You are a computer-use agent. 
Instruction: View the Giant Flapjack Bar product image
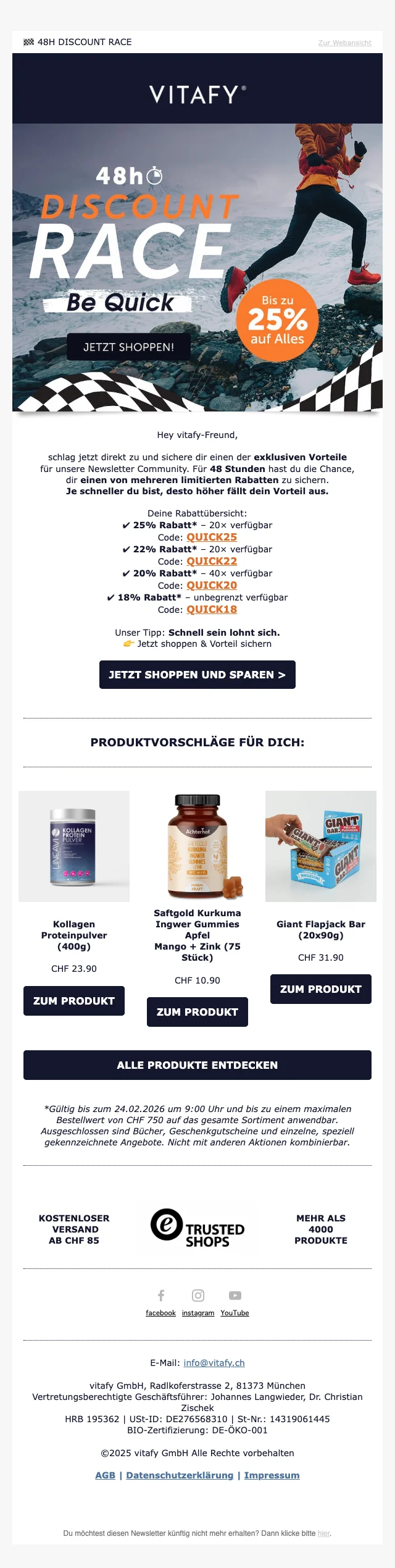coord(321,846)
